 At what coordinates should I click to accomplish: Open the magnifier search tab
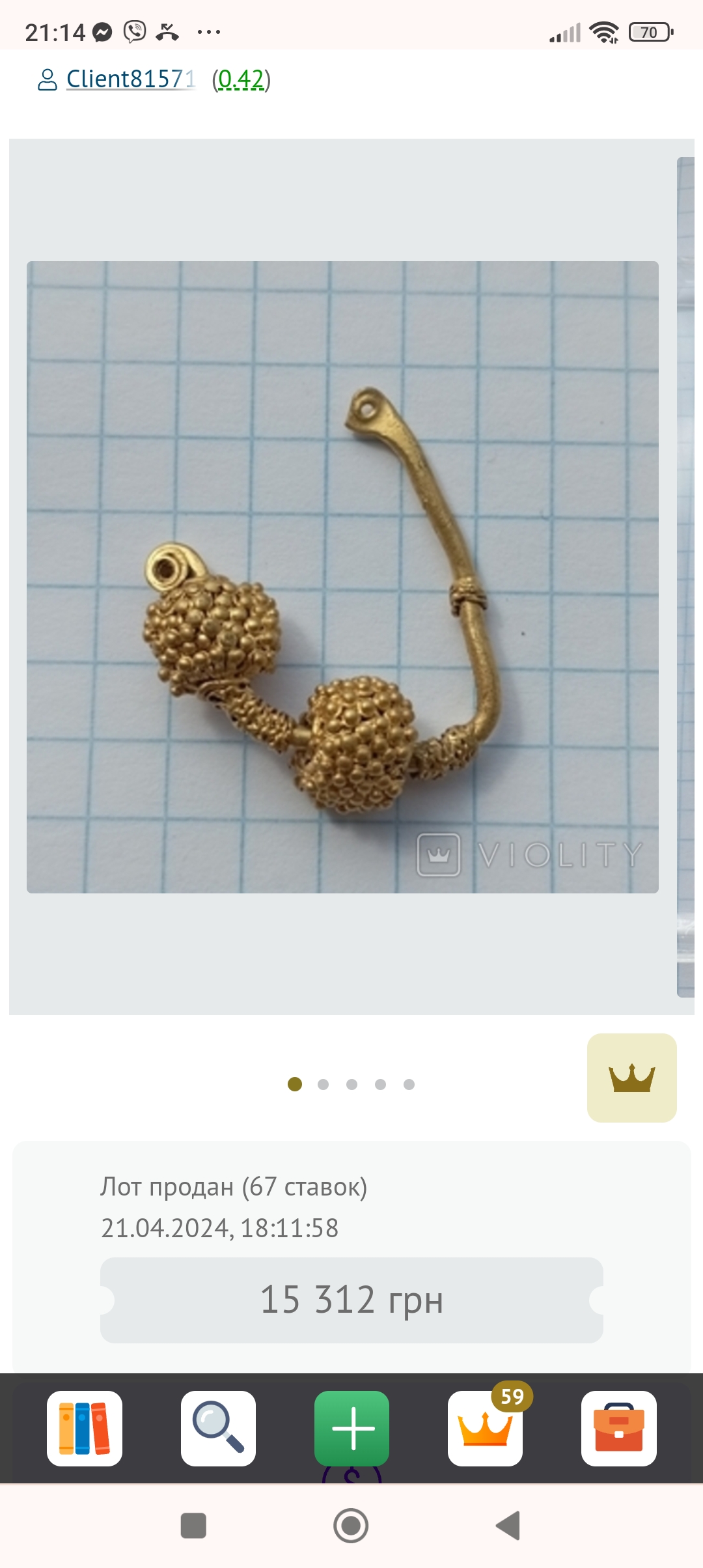(x=218, y=1429)
